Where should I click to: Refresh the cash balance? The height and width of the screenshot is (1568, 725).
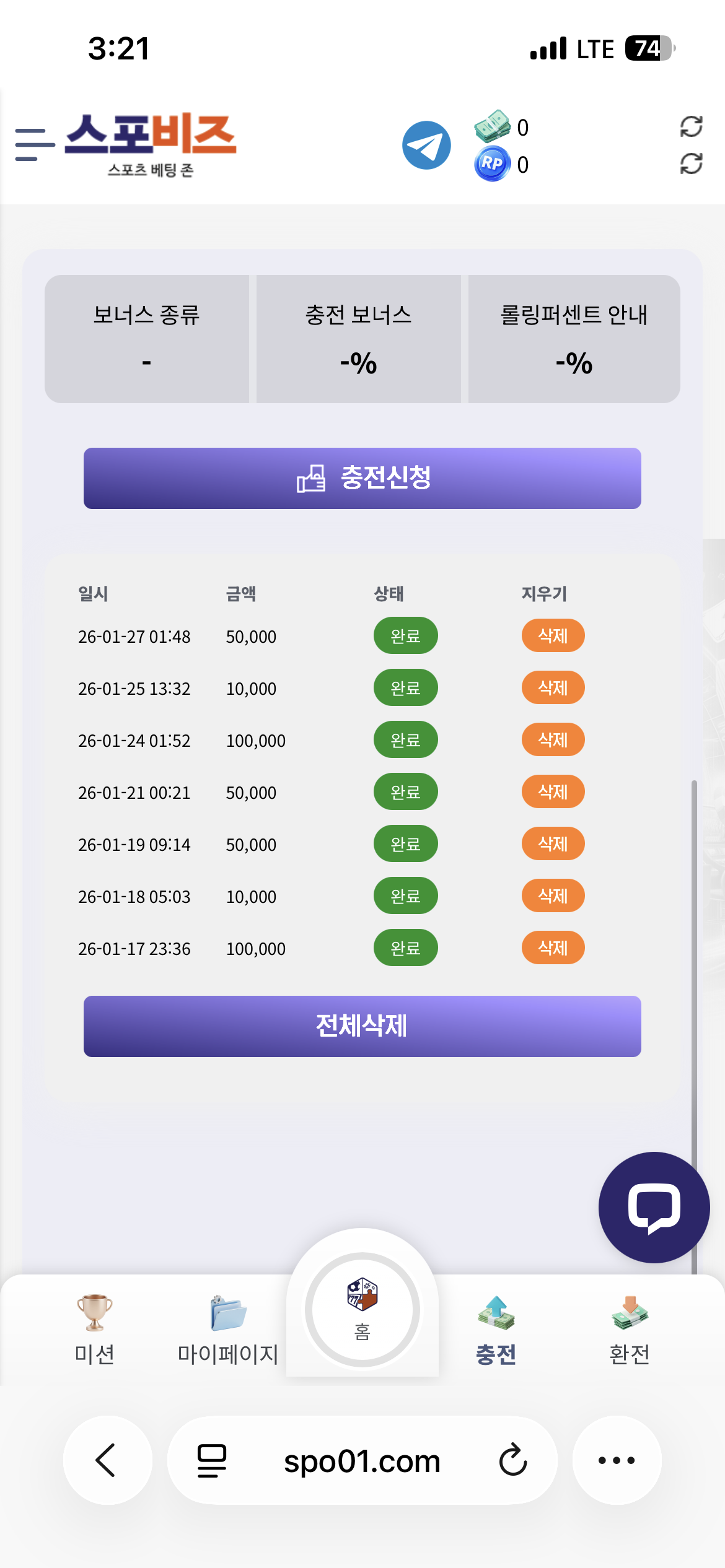click(691, 127)
